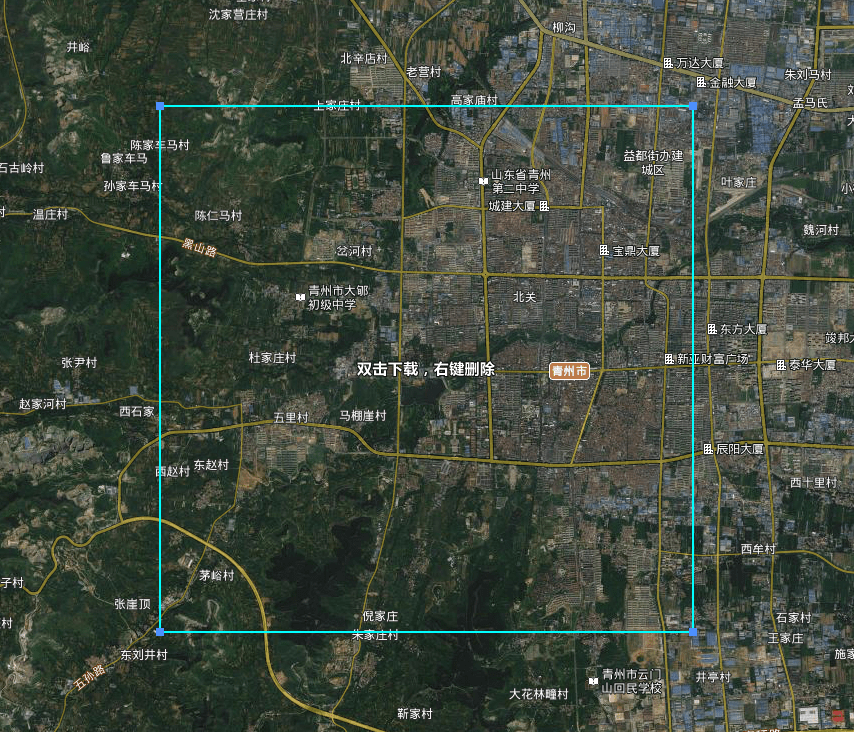Image resolution: width=854 pixels, height=732 pixels.
Task: Tap the 东方大厦 building marker
Action: (x=711, y=328)
